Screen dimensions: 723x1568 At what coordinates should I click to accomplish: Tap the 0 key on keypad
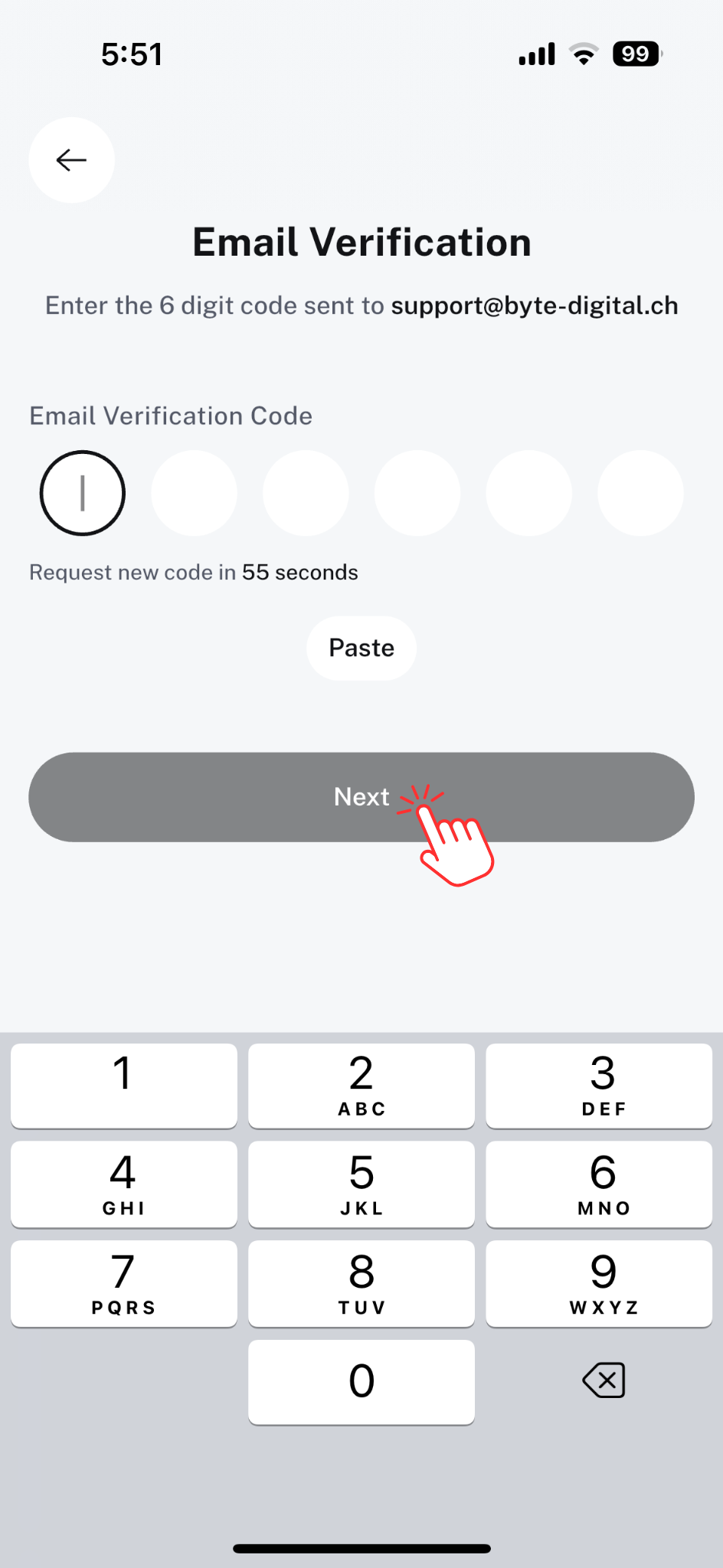(x=361, y=1382)
